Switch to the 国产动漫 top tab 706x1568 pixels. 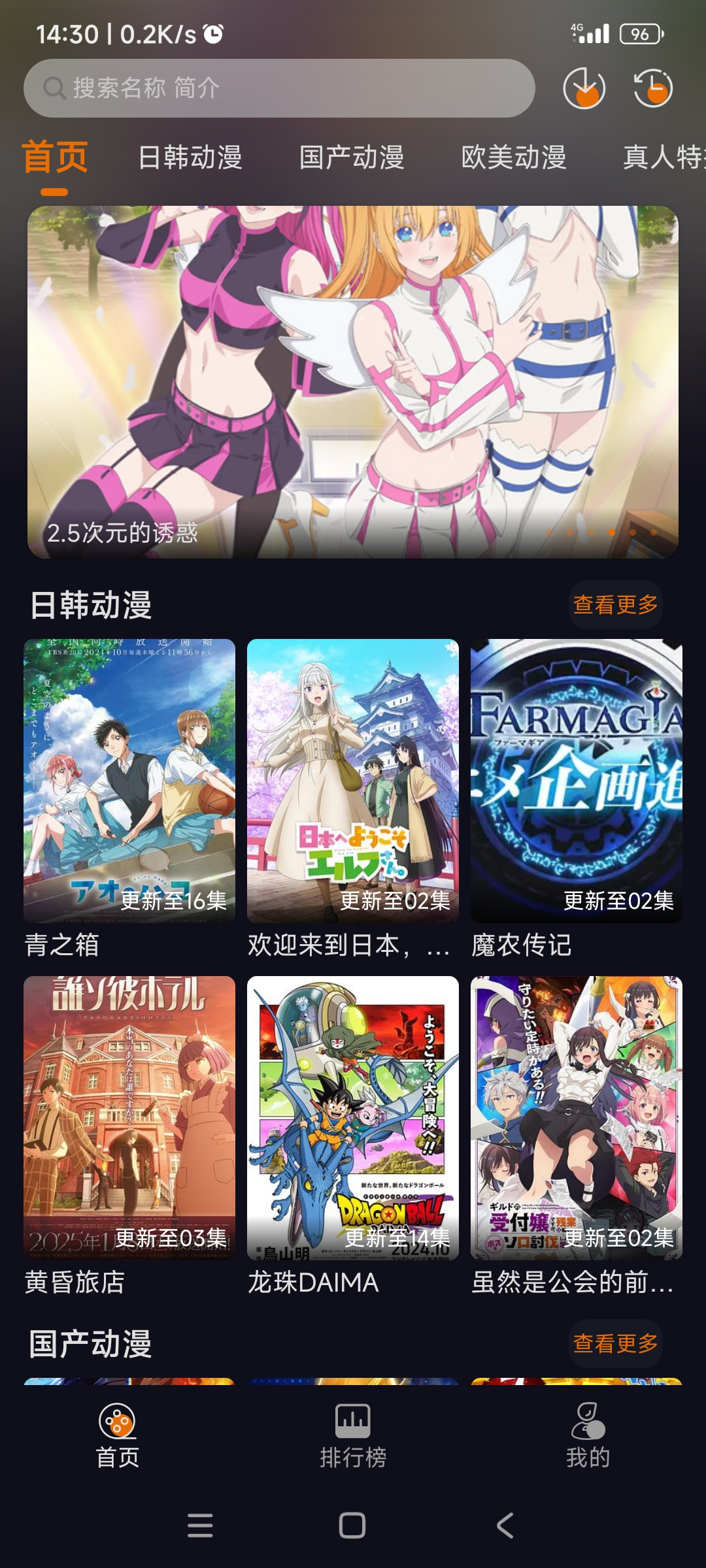pyautogui.click(x=352, y=157)
